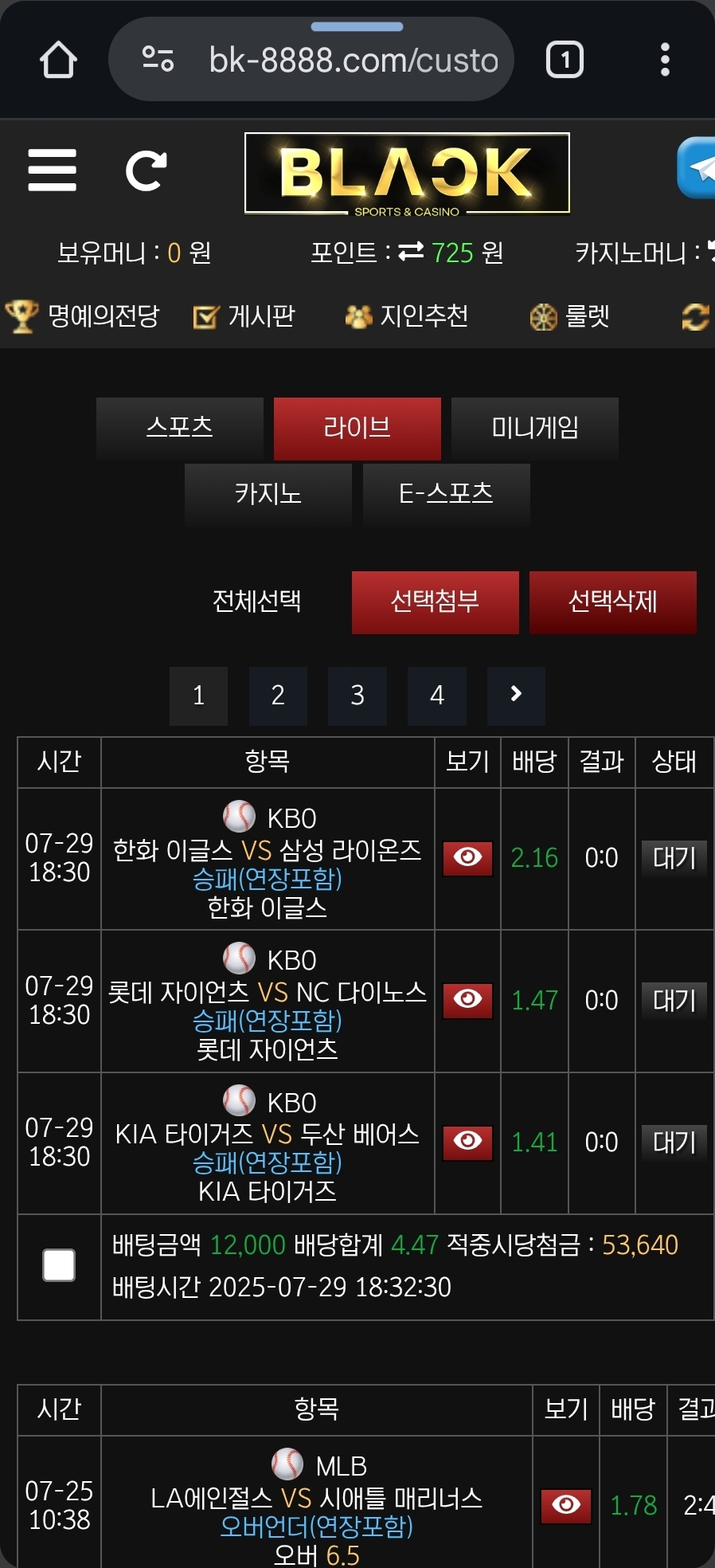Open 명예의전당 page
The width and height of the screenshot is (715, 1568).
[x=83, y=316]
